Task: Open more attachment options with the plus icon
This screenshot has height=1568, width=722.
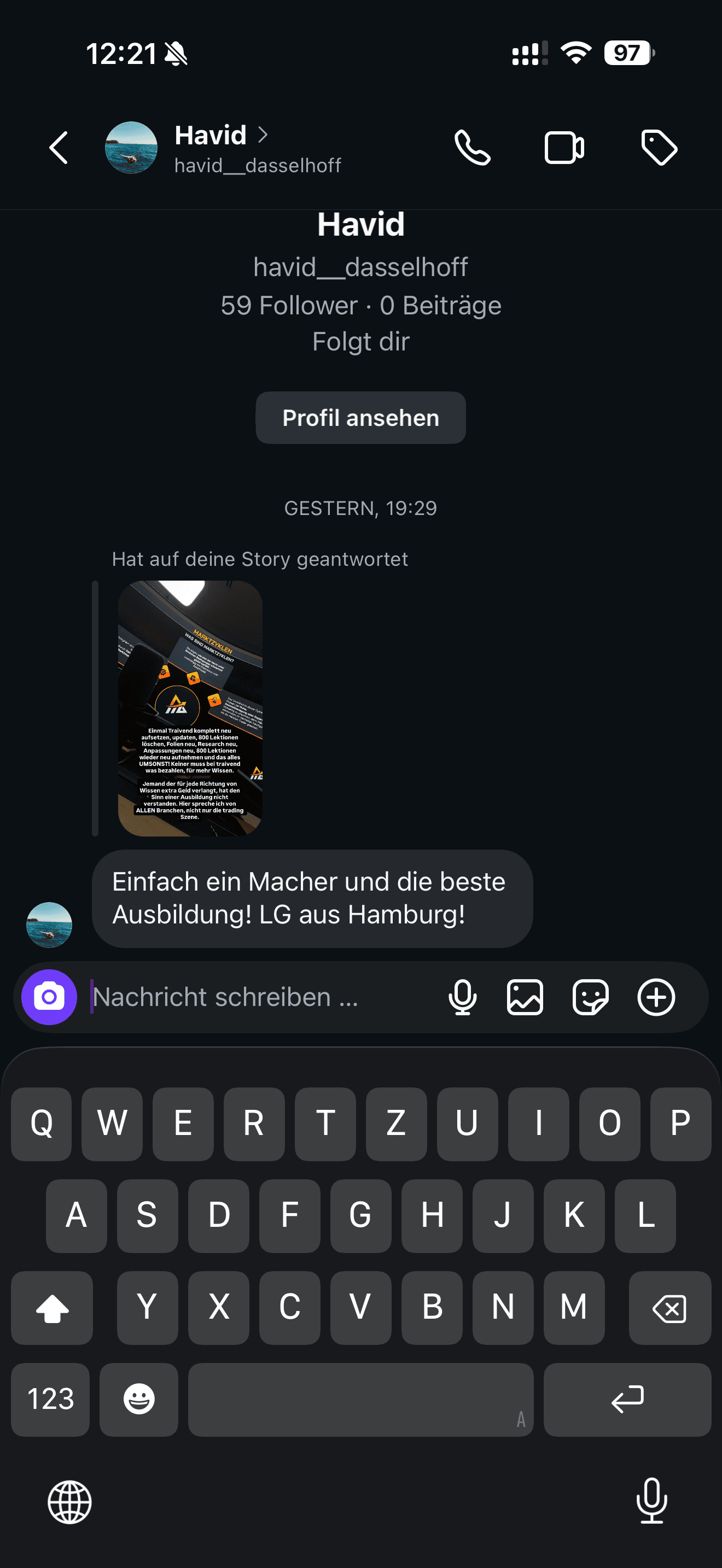Action: pyautogui.click(x=656, y=998)
